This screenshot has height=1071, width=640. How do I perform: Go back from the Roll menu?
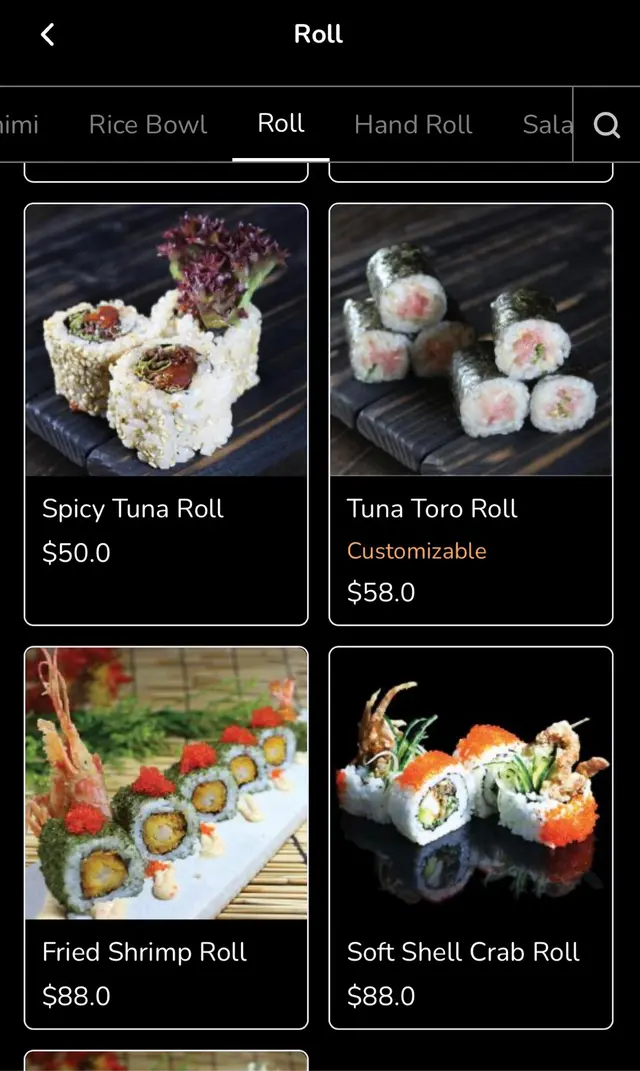(x=47, y=34)
